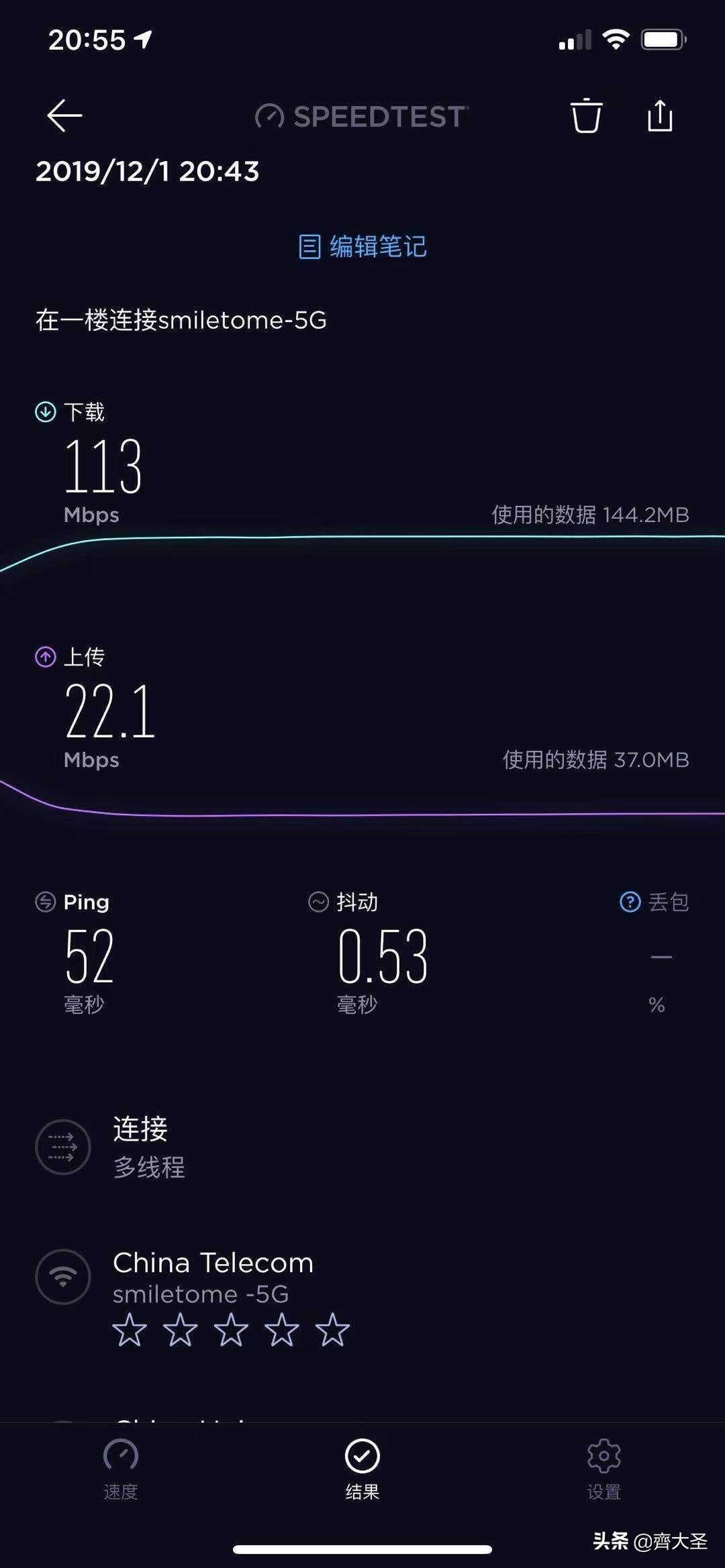
Task: Delete this test result via trash icon
Action: pos(586,115)
